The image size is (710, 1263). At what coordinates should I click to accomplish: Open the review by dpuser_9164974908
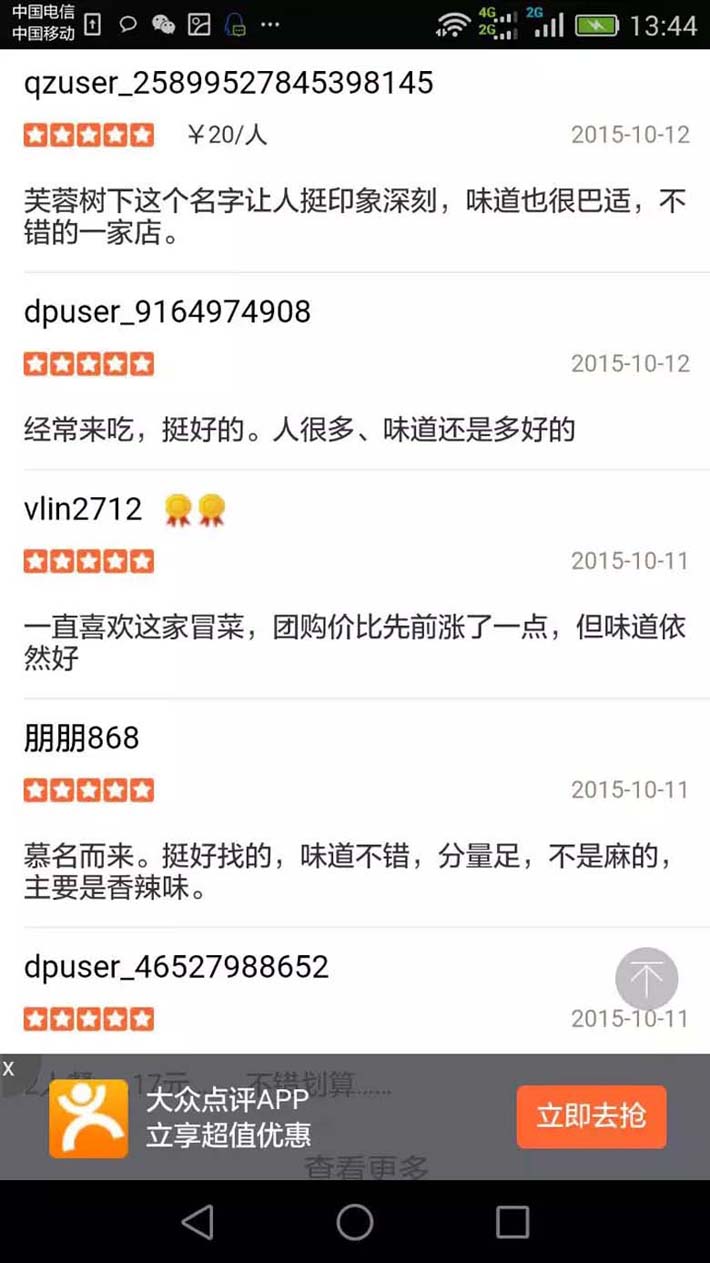click(x=355, y=371)
